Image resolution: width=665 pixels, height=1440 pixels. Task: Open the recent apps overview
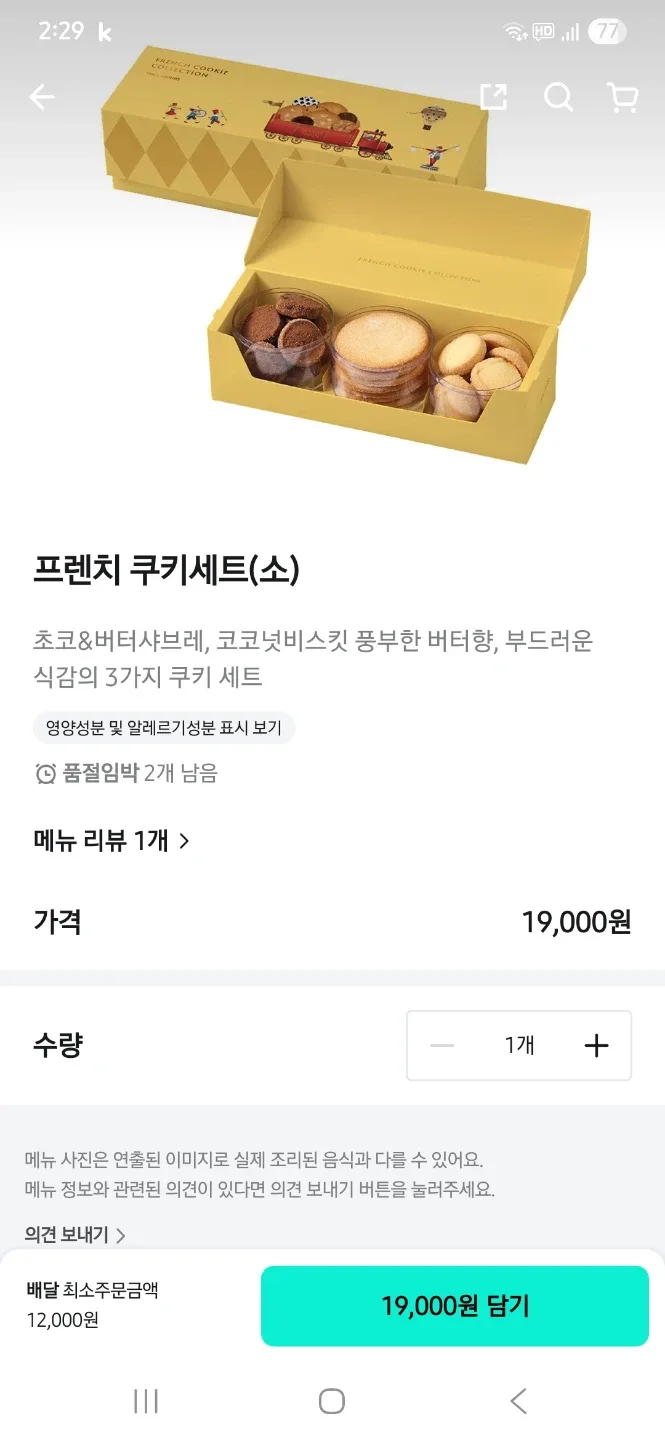pos(146,1401)
